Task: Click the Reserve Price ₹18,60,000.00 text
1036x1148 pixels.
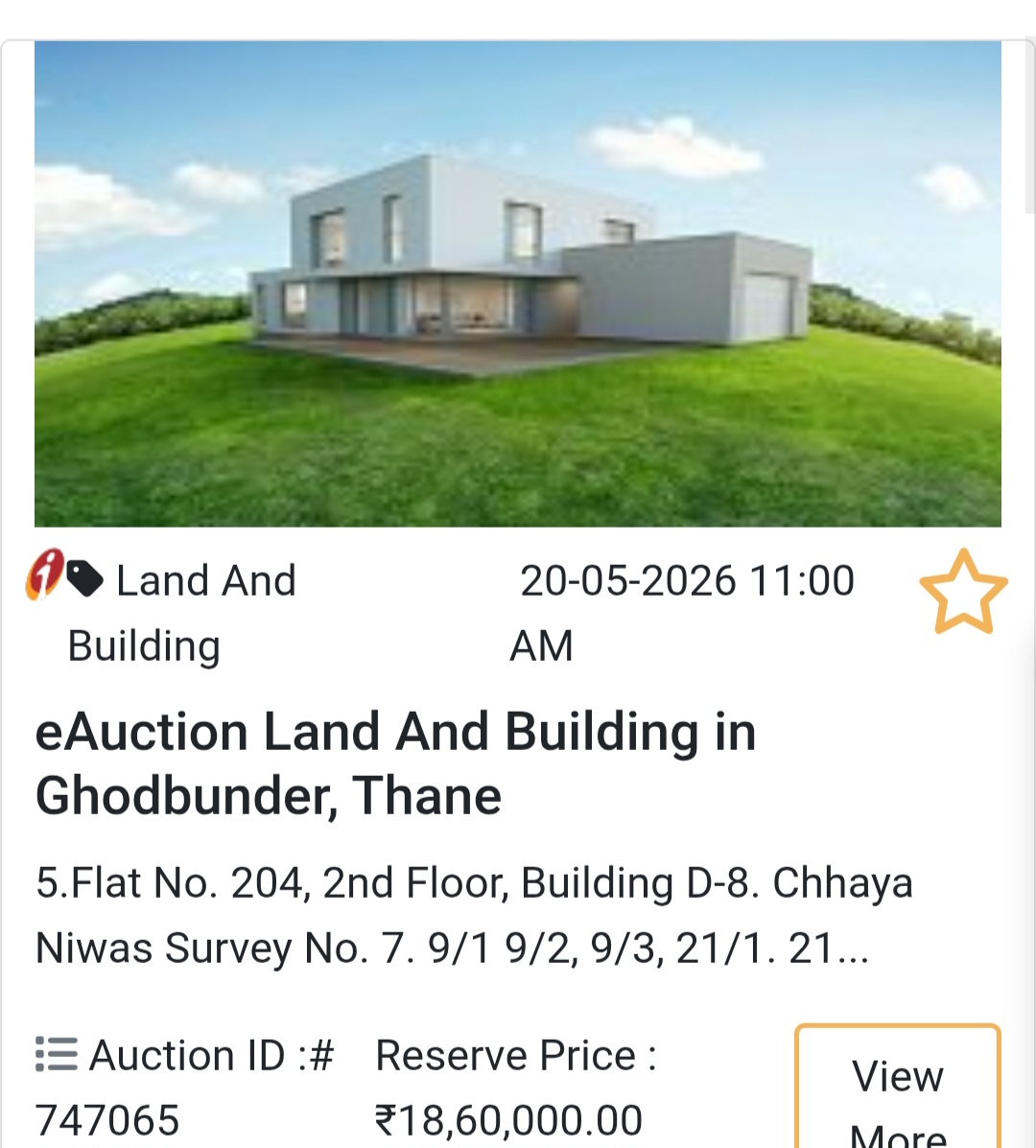Action: point(513,1084)
